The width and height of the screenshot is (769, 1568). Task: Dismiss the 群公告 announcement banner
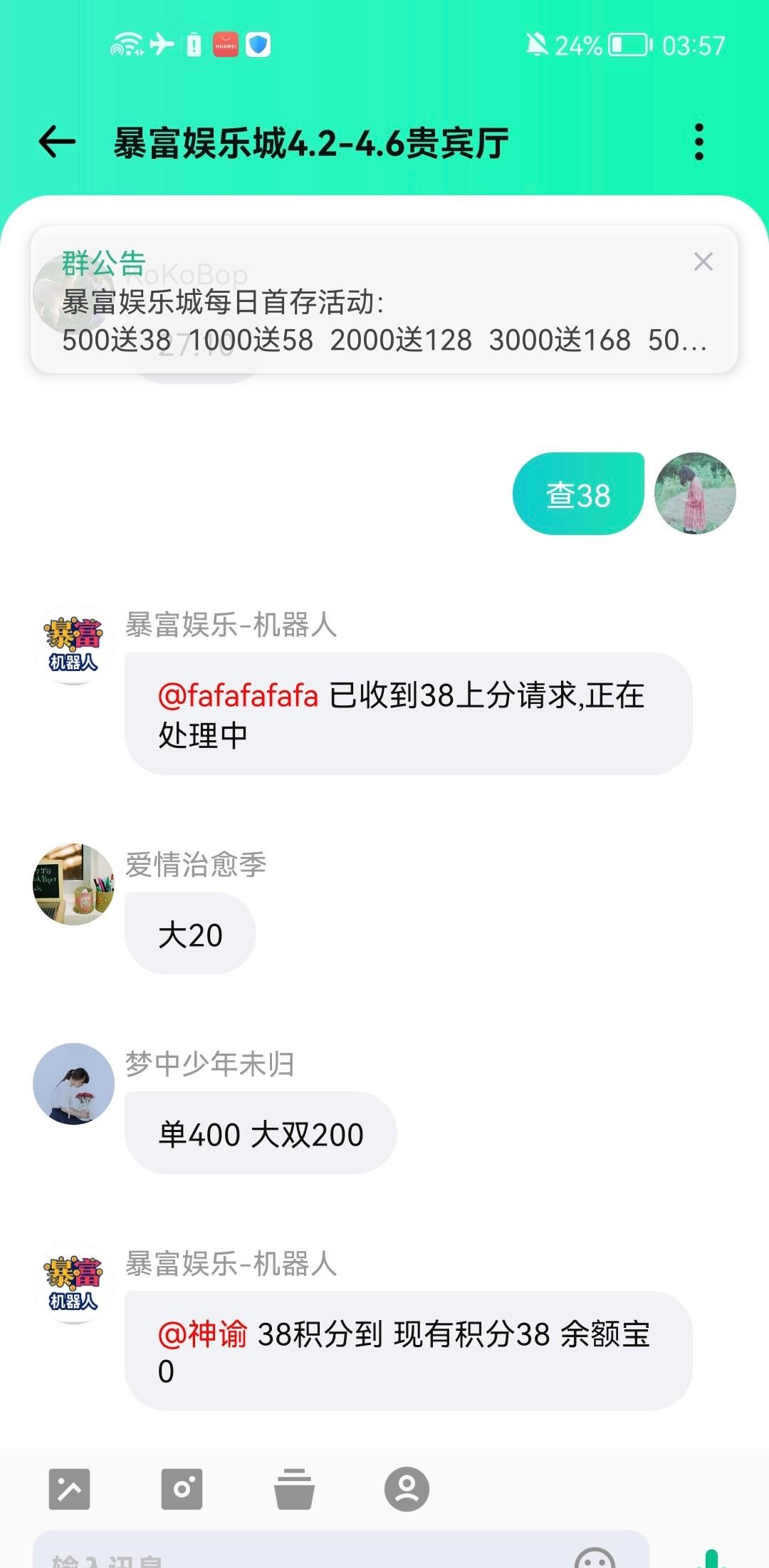[703, 261]
